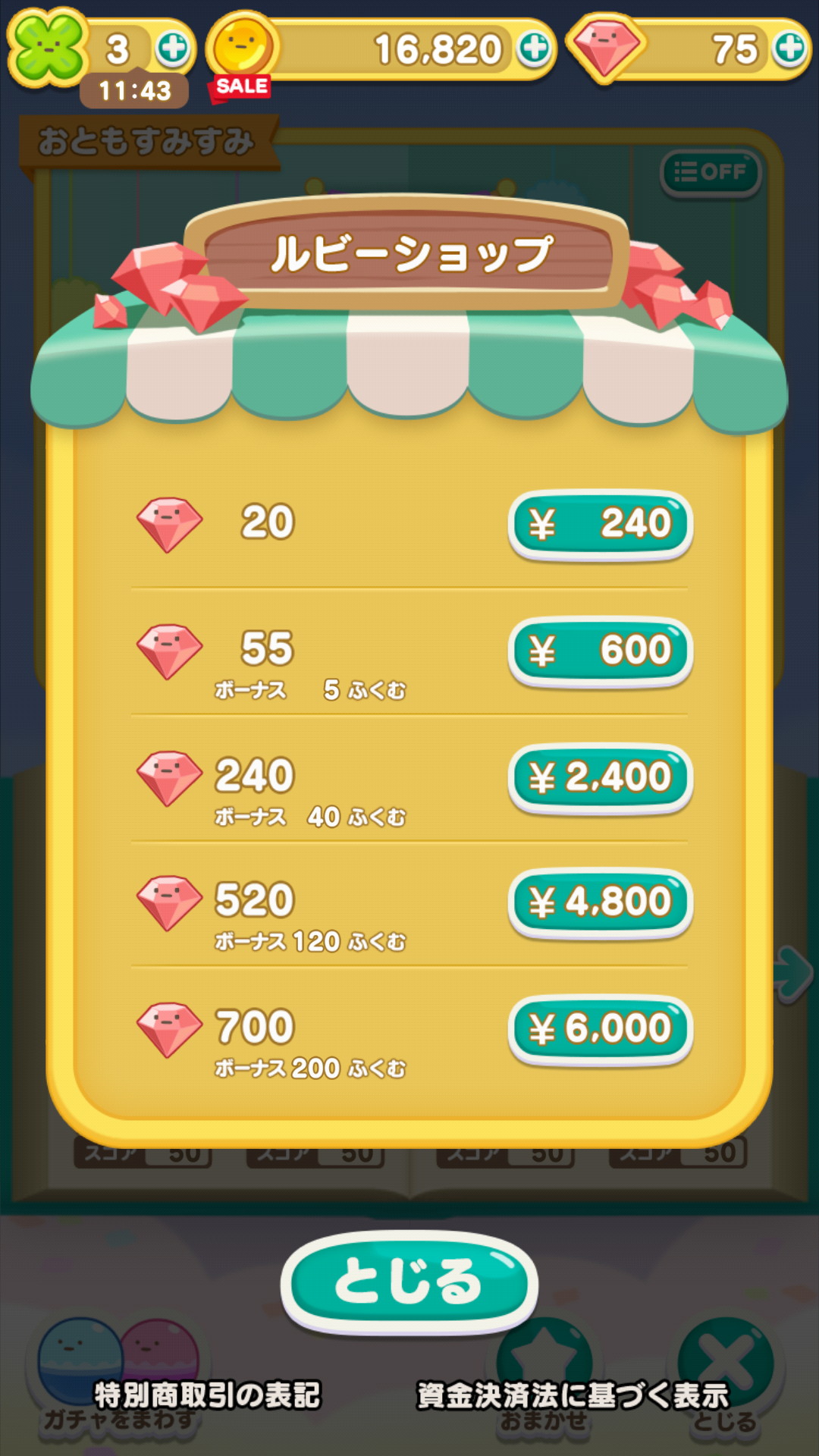Add more coins with plus icon
Screen dimensions: 819x1456
point(535,49)
